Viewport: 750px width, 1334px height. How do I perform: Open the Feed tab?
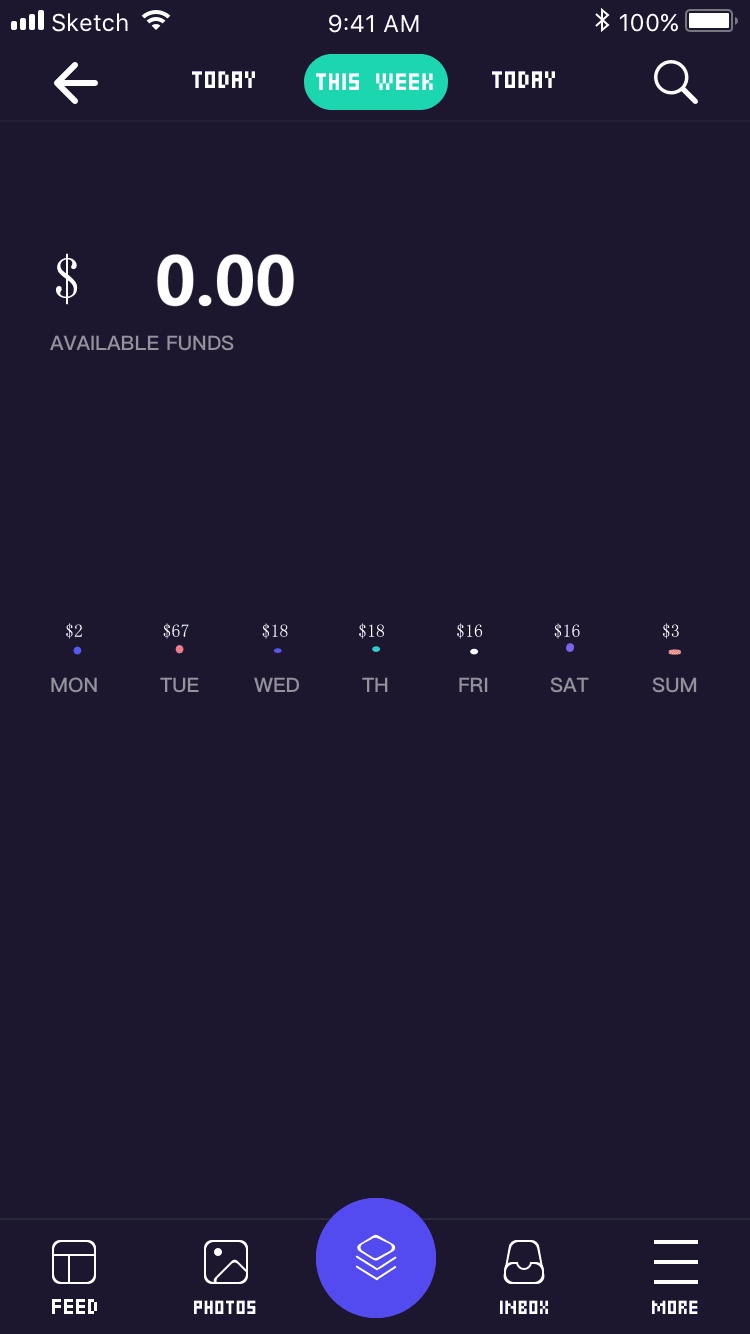pyautogui.click(x=74, y=1277)
